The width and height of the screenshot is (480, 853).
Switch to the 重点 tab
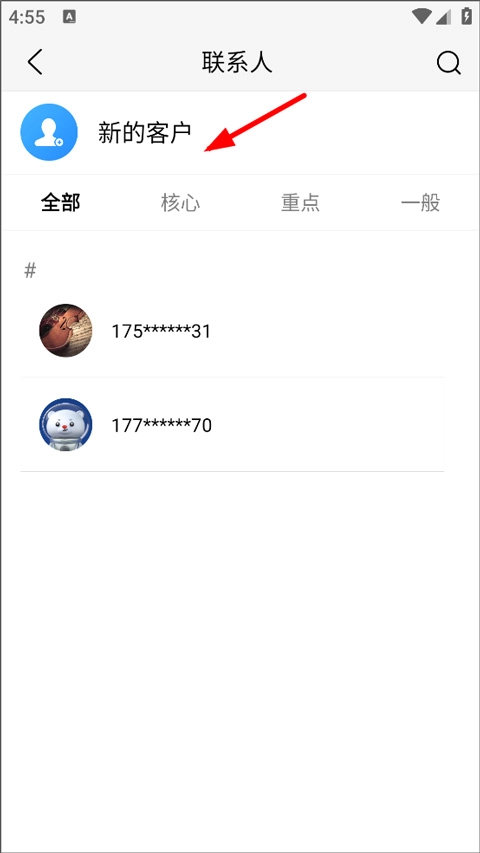300,203
